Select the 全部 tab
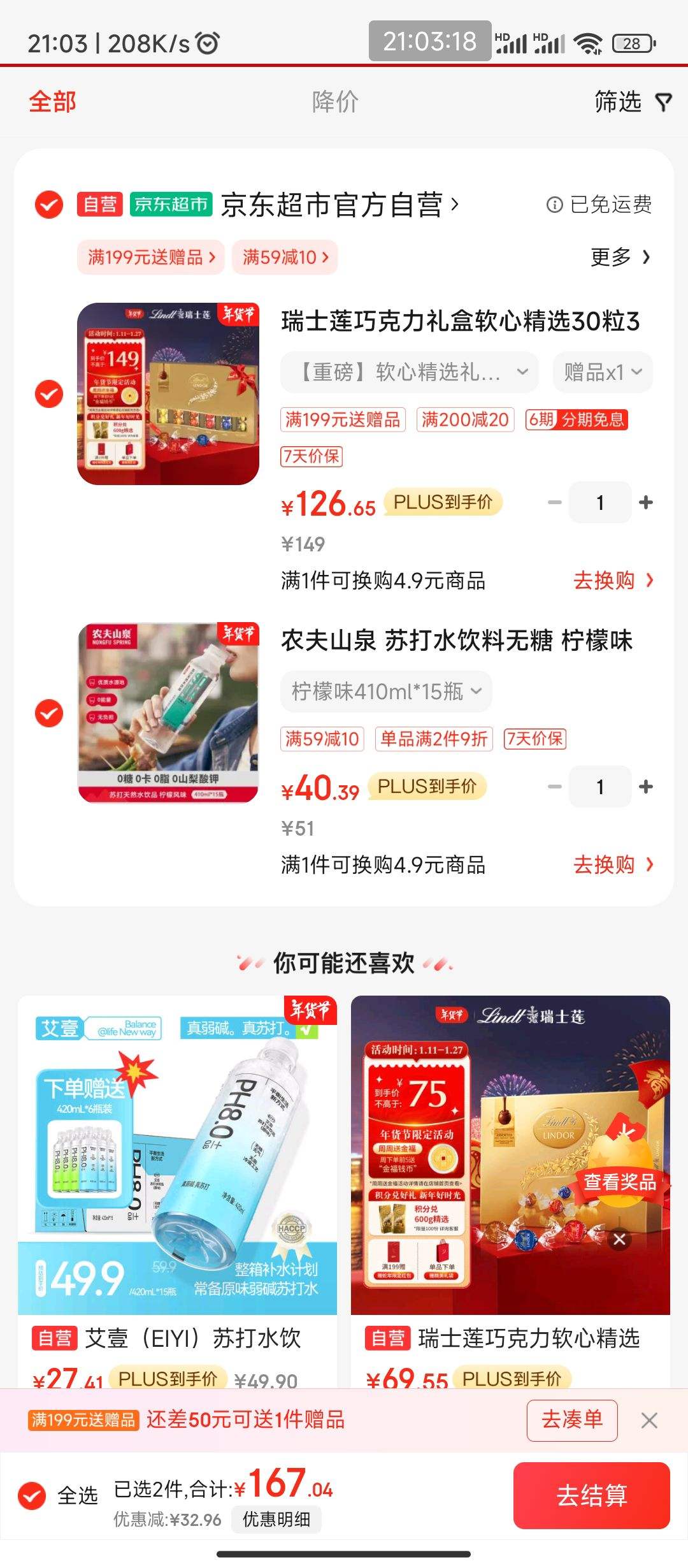The height and width of the screenshot is (1568, 688). coord(54,102)
